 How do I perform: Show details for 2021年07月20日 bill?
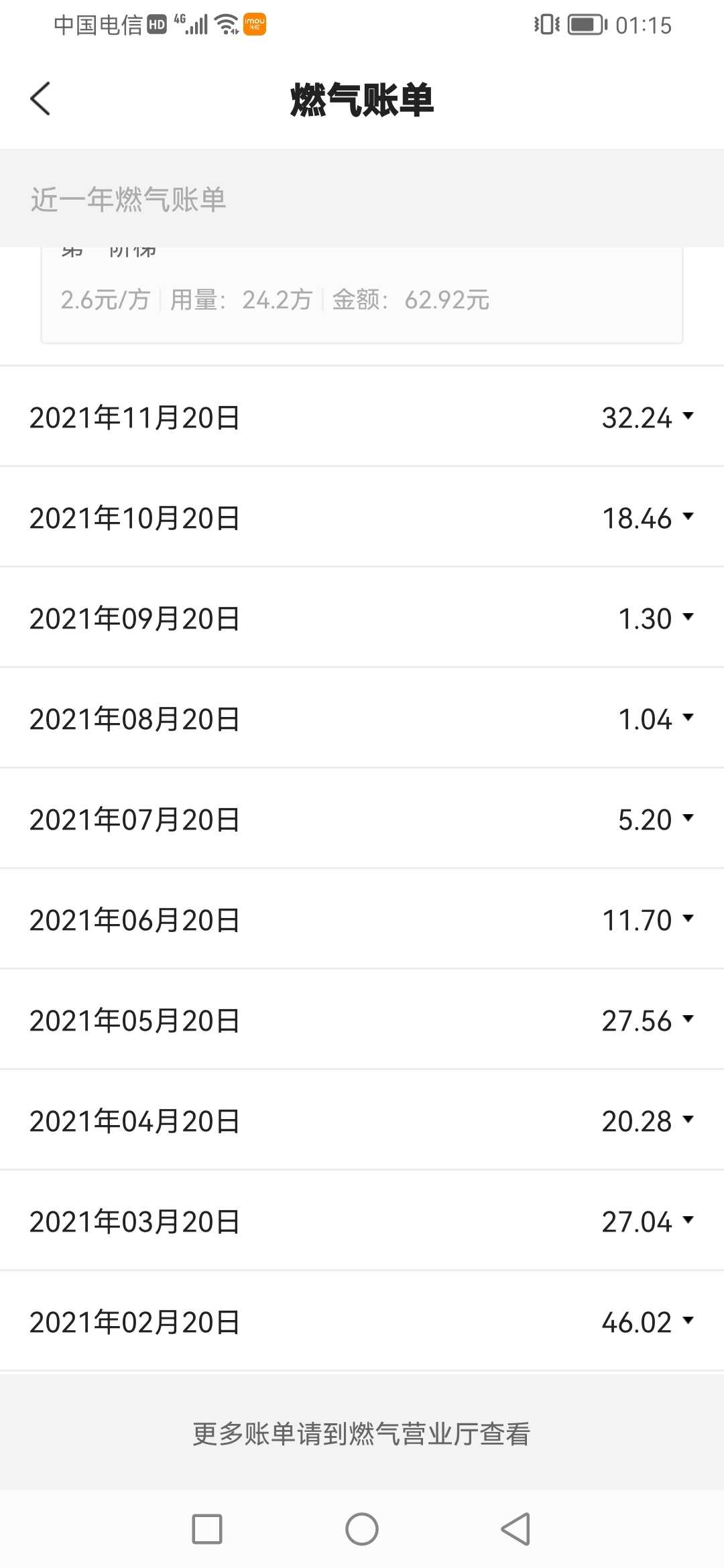coord(362,819)
